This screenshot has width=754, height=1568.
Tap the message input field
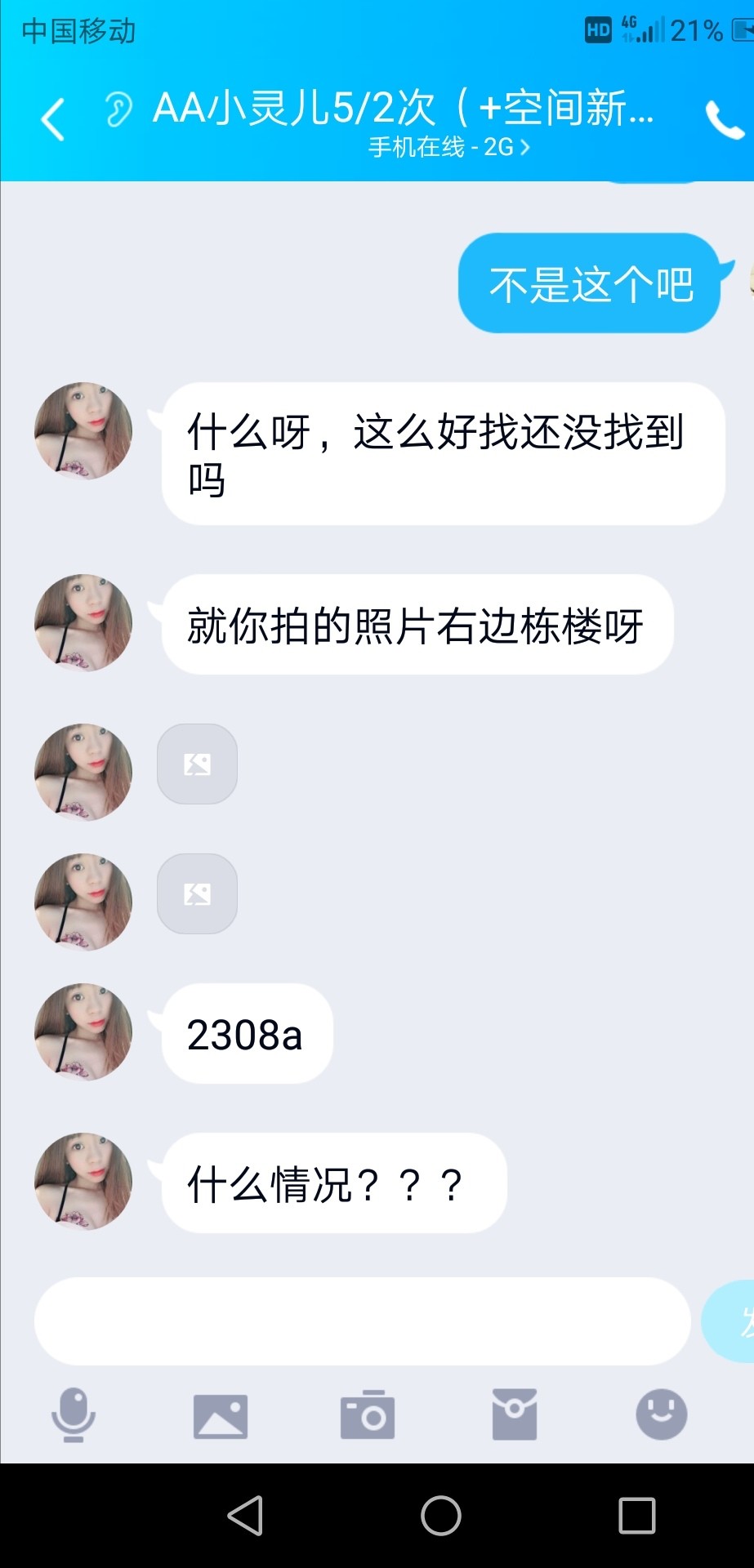(x=362, y=1321)
